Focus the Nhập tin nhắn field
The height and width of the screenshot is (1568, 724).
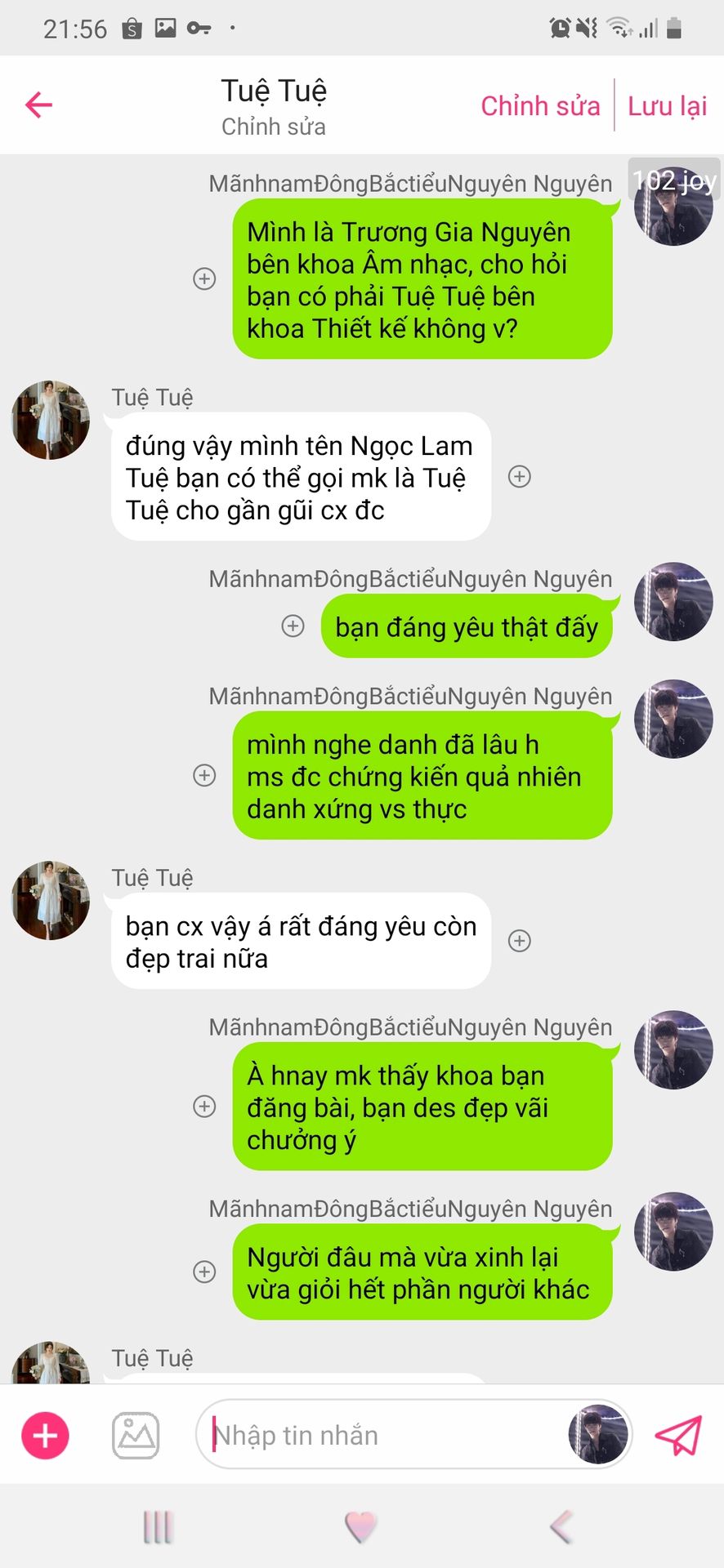(384, 1435)
